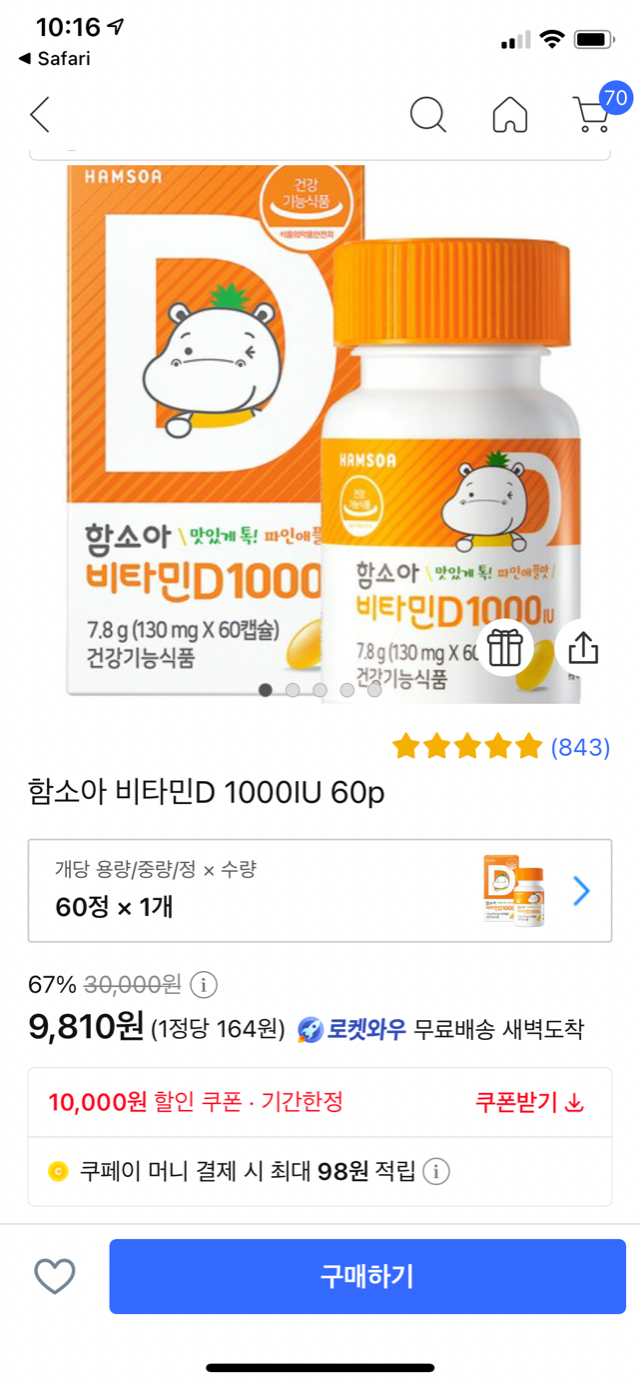The image size is (640, 1386).
Task: Open the shopping cart with 70 items
Action: pos(592,115)
